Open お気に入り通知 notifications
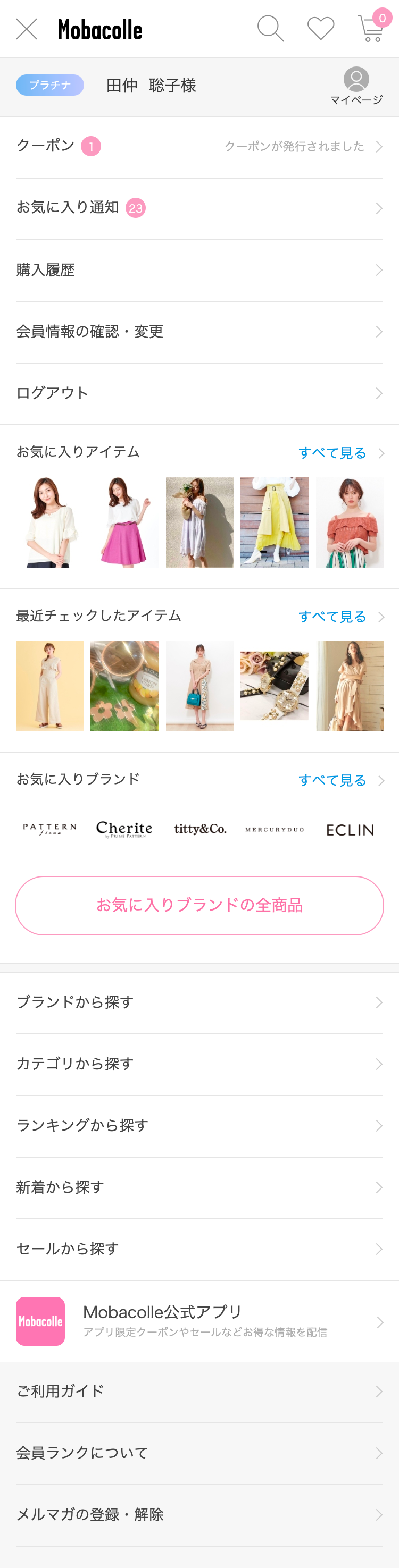The height and width of the screenshot is (1568, 399). [x=199, y=208]
